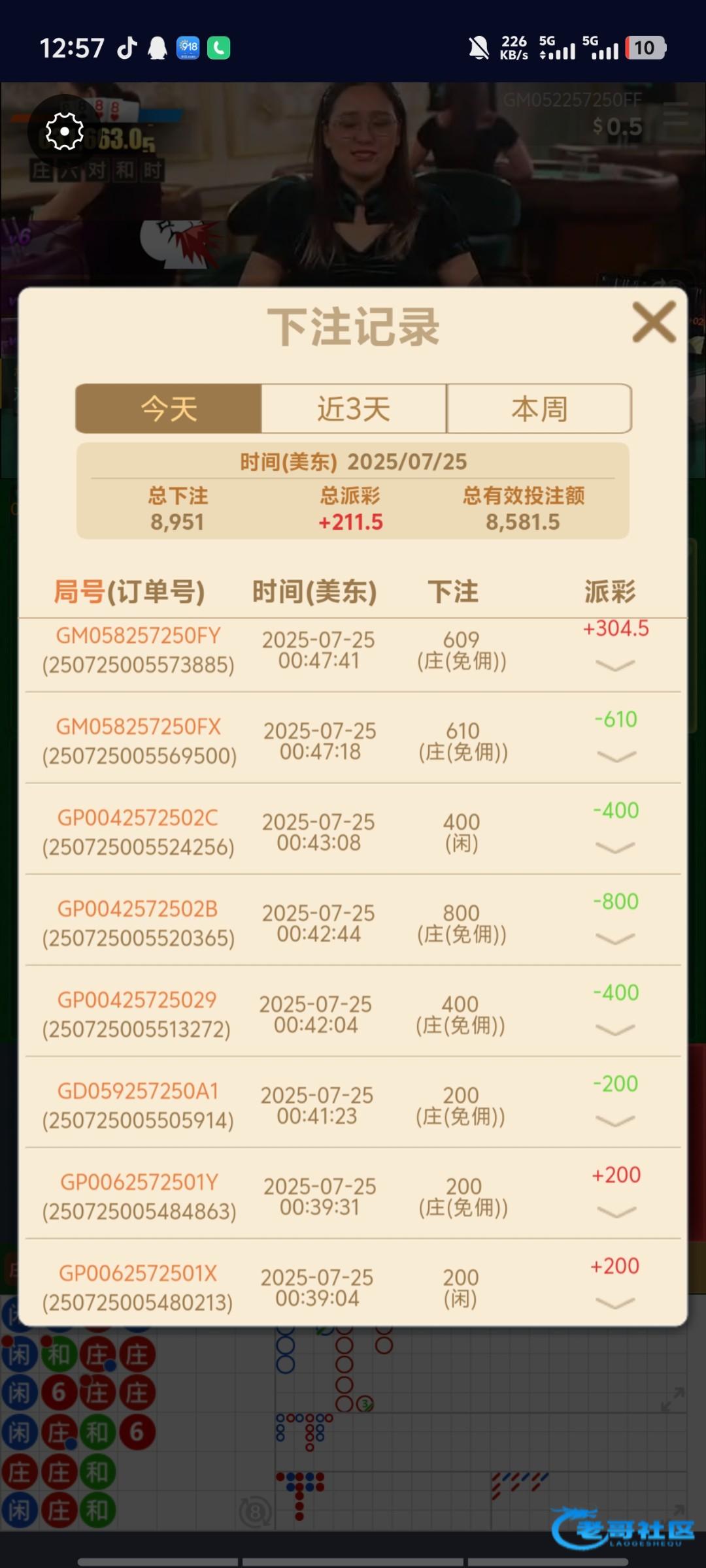Viewport: 706px width, 1568px height.
Task: Select the 今天 tab
Action: tap(169, 409)
